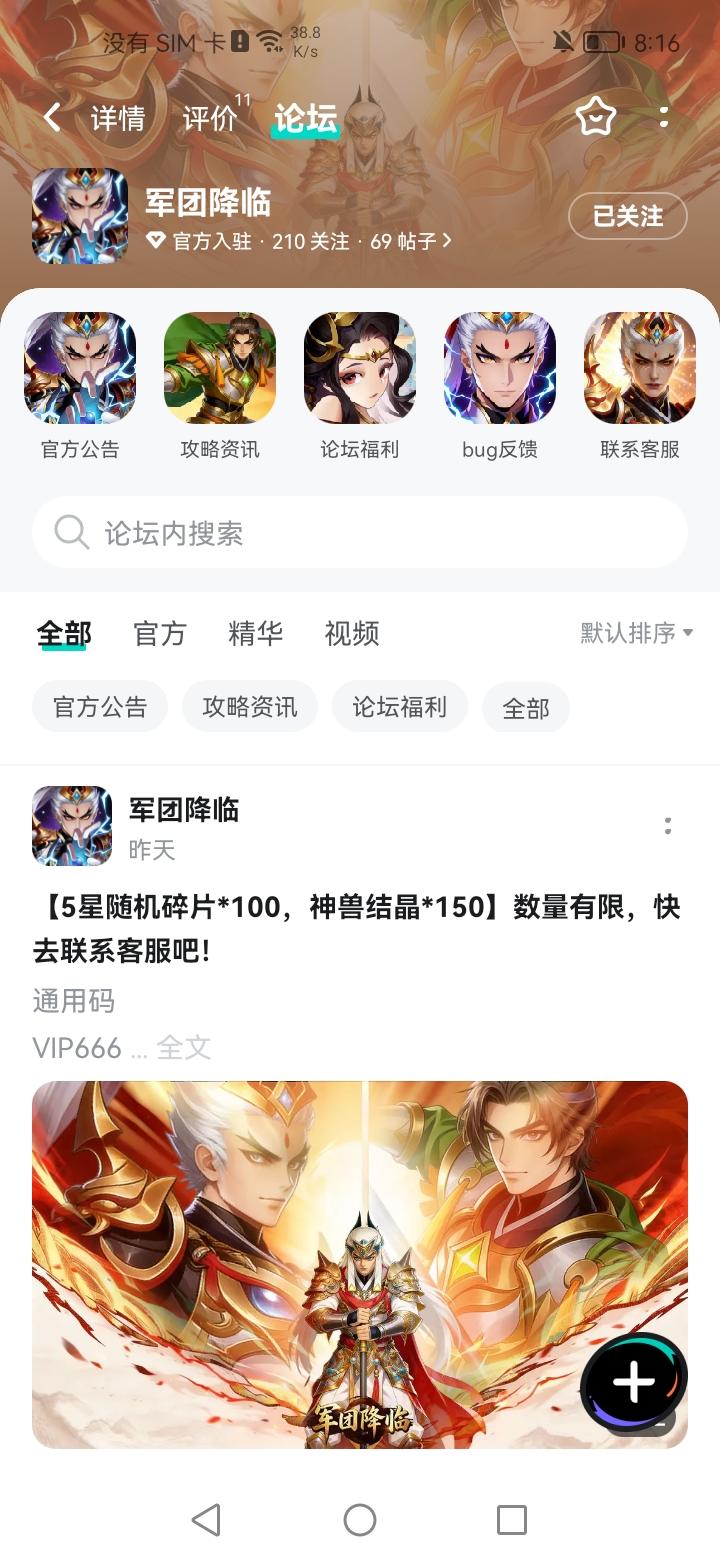Switch to the 评价 tab
Image resolution: width=720 pixels, height=1560 pixels.
(210, 118)
